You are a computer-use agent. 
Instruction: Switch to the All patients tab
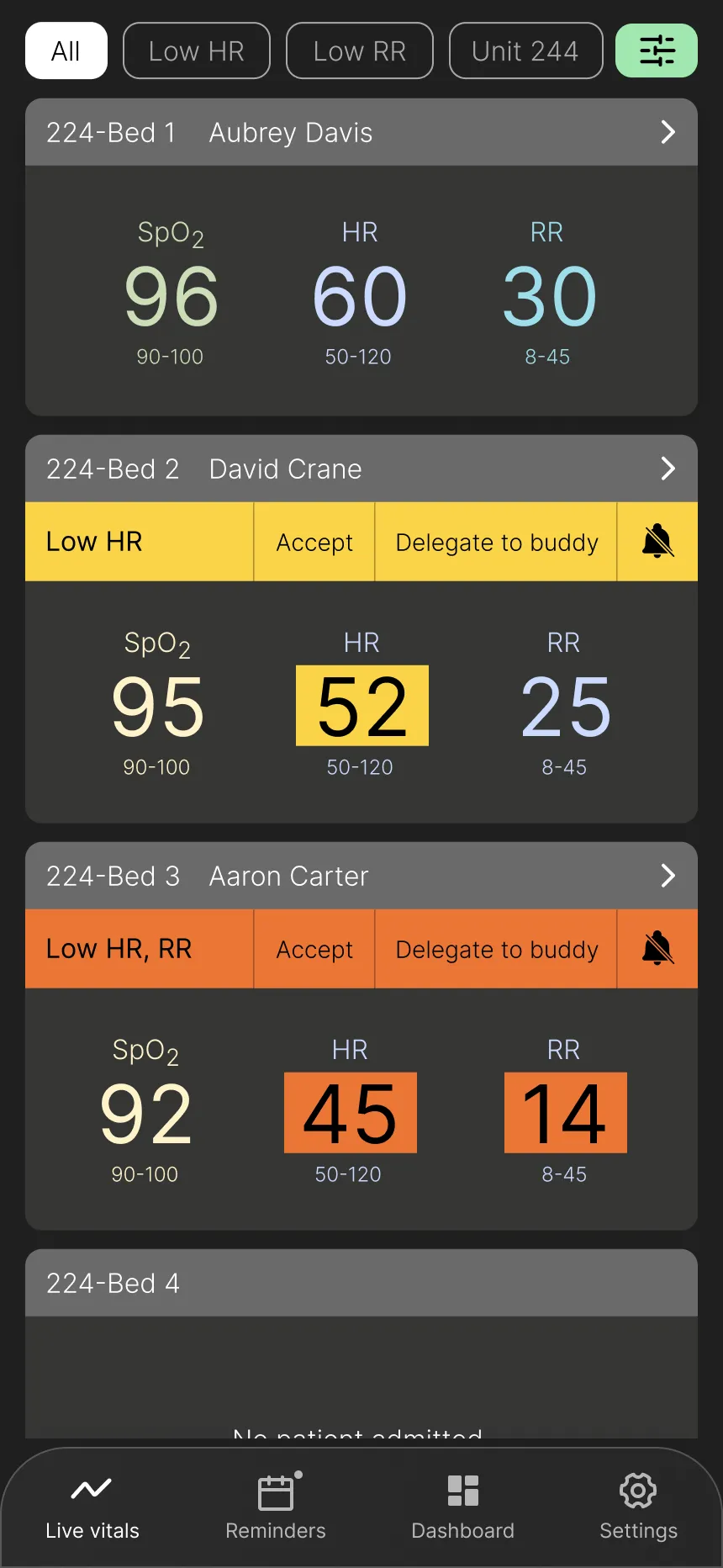point(66,50)
